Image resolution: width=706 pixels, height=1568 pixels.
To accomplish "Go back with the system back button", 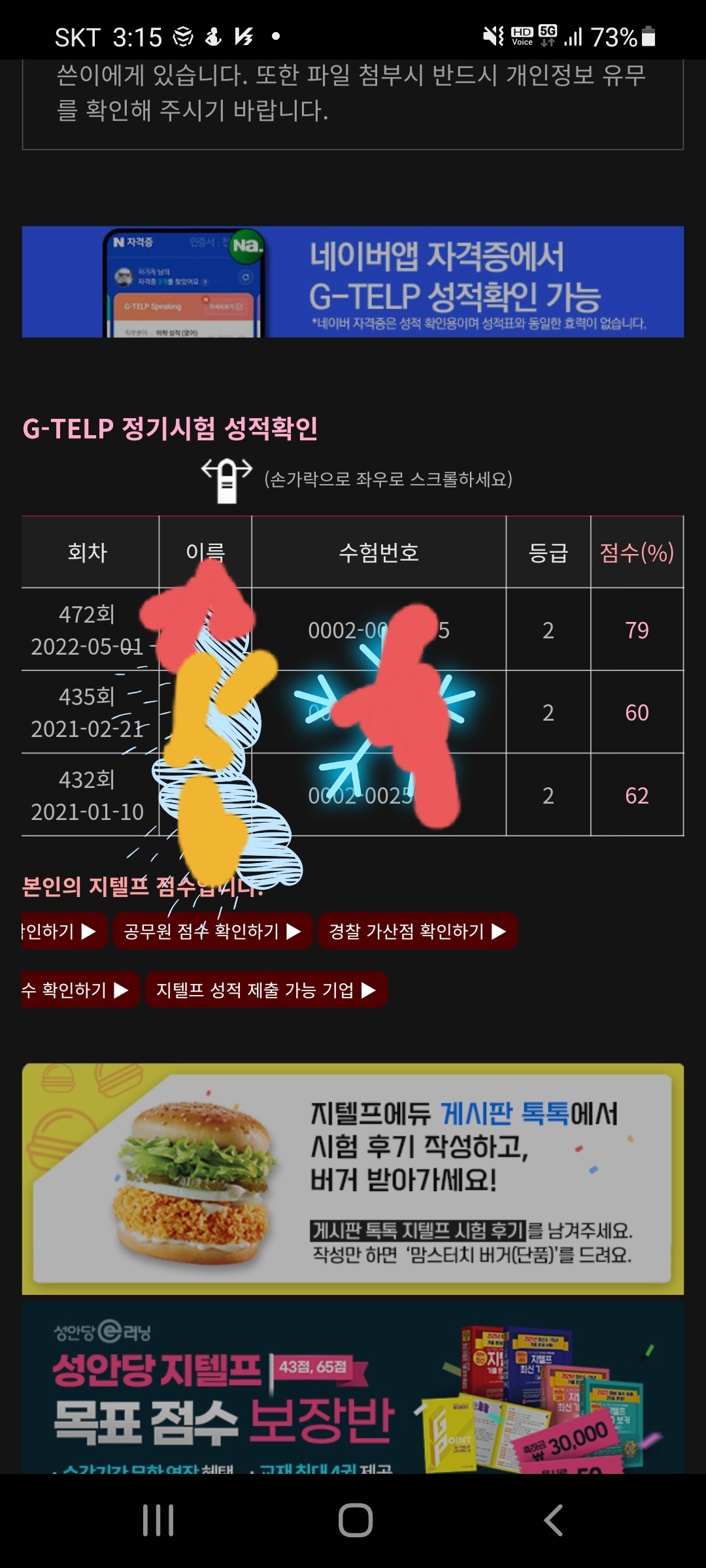I will click(x=553, y=1520).
